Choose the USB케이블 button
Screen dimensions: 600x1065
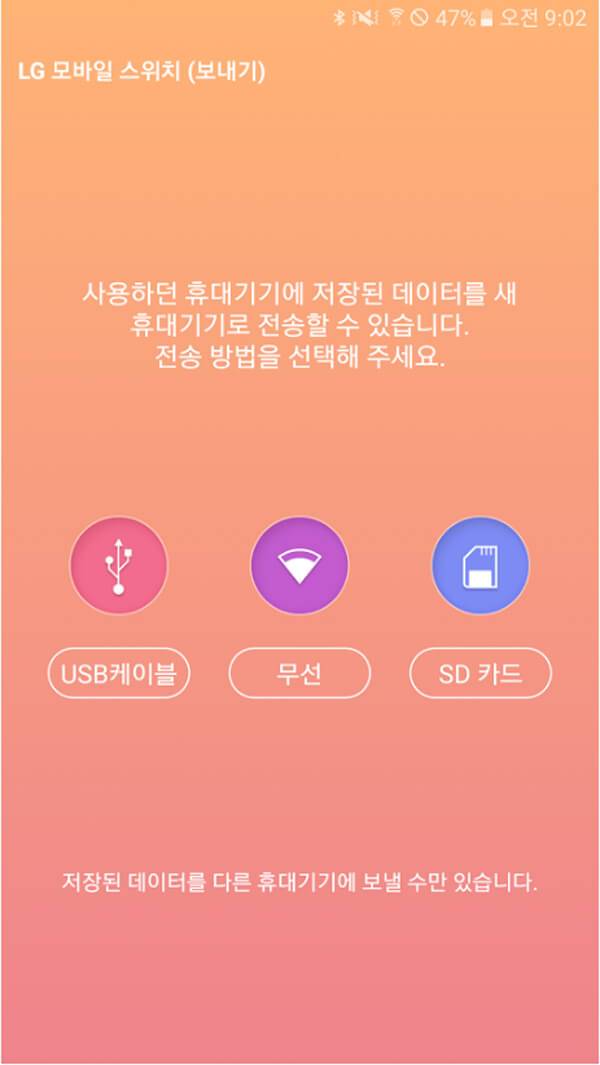click(x=119, y=673)
